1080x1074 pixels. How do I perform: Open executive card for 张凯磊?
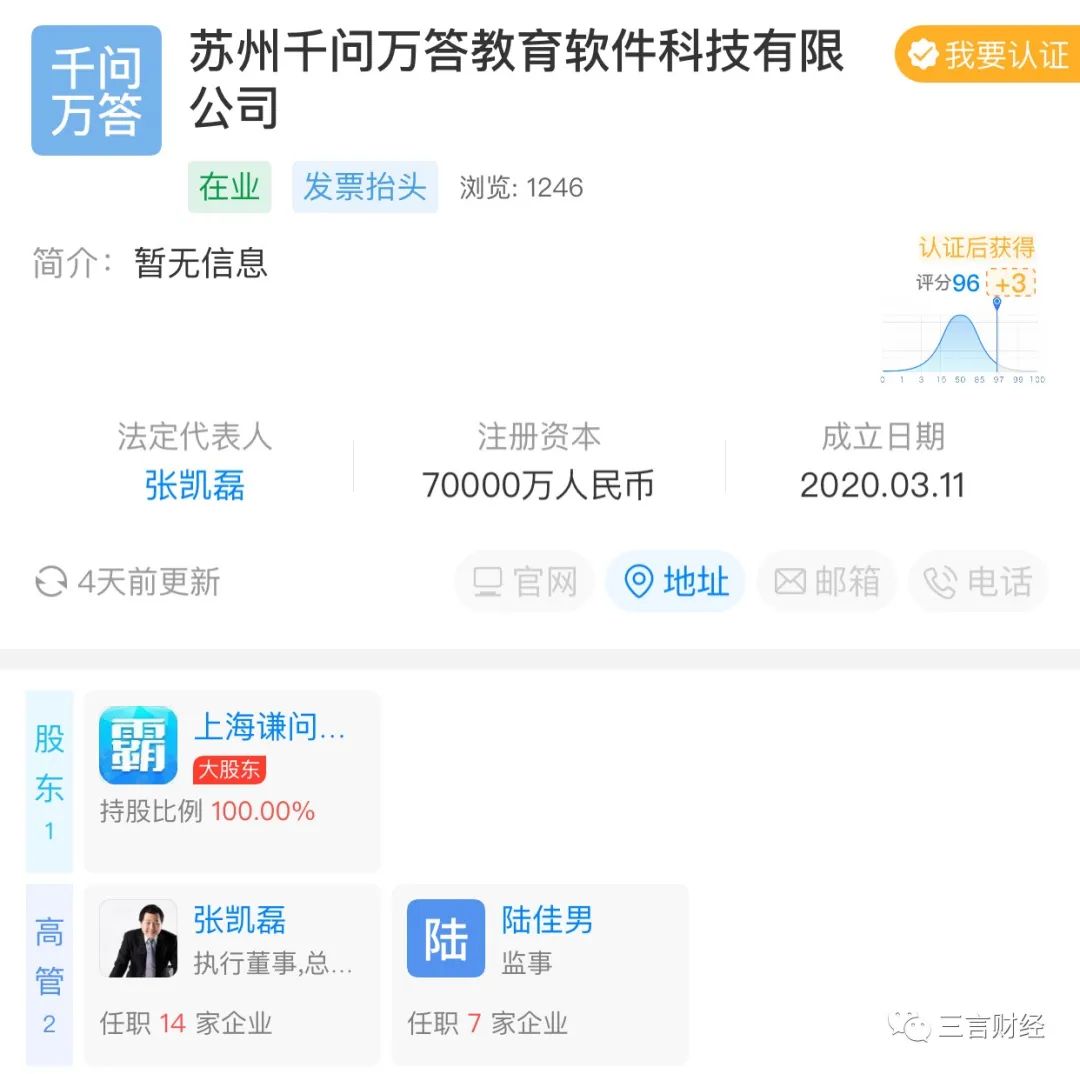click(x=232, y=973)
